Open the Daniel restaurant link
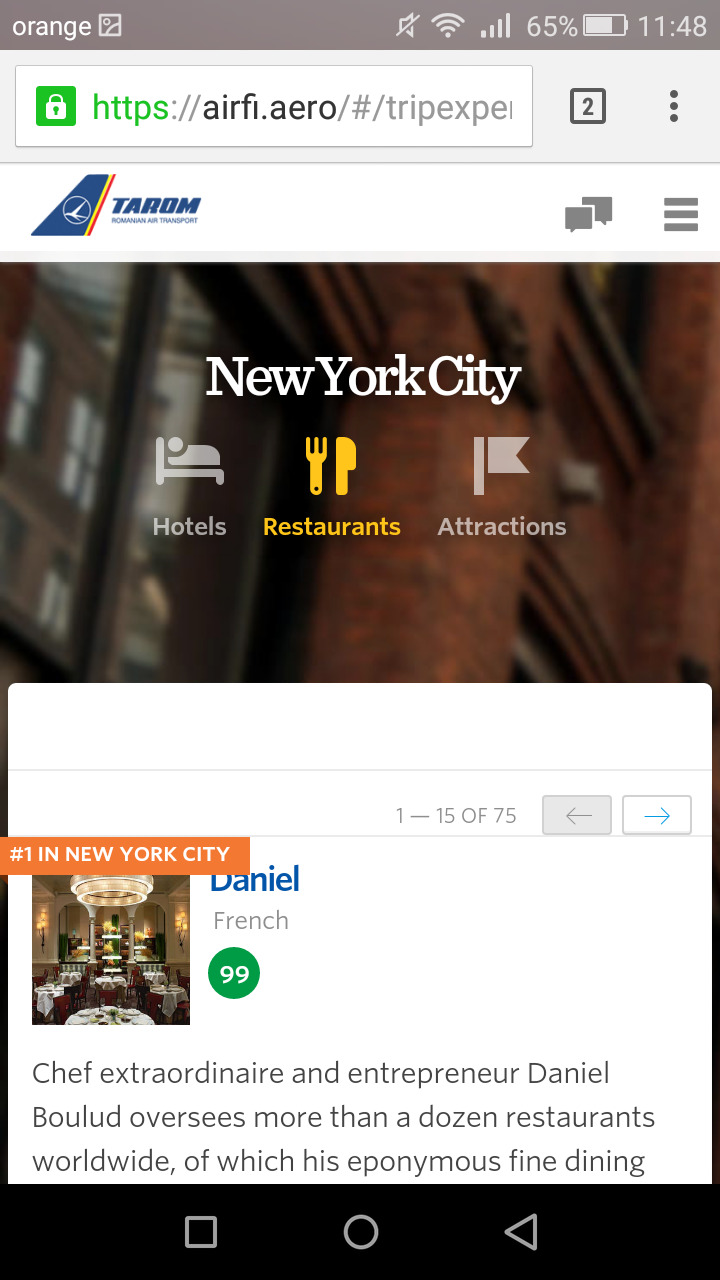The width and height of the screenshot is (720, 1280). pos(255,881)
